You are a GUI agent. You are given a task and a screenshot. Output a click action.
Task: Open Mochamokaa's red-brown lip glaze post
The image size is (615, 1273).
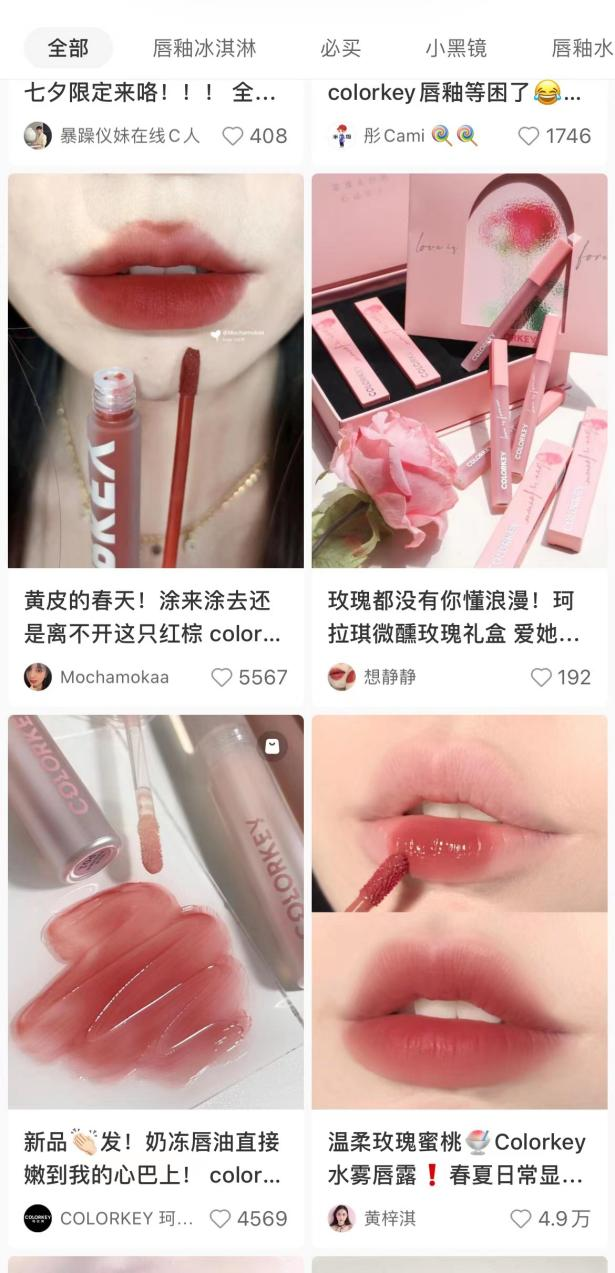pos(156,370)
